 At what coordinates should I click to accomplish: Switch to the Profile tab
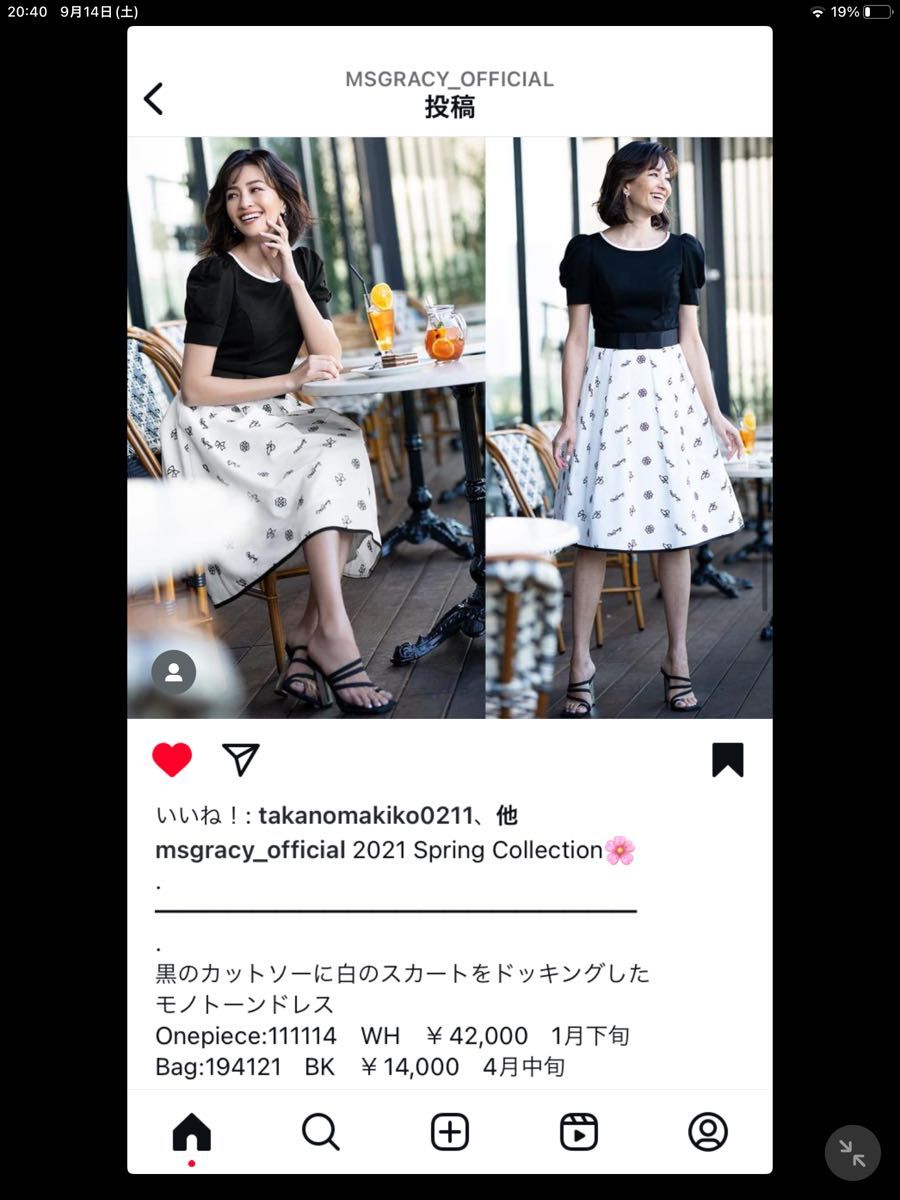(x=708, y=1132)
